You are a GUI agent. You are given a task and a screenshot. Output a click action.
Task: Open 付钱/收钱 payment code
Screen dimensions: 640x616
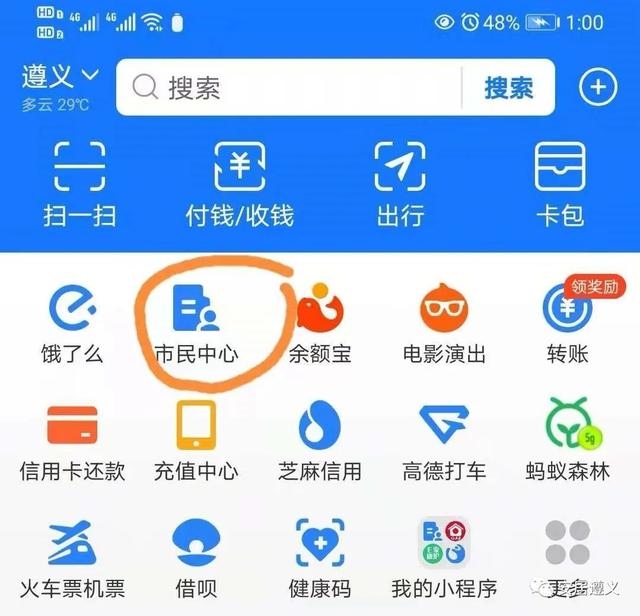[x=240, y=183]
